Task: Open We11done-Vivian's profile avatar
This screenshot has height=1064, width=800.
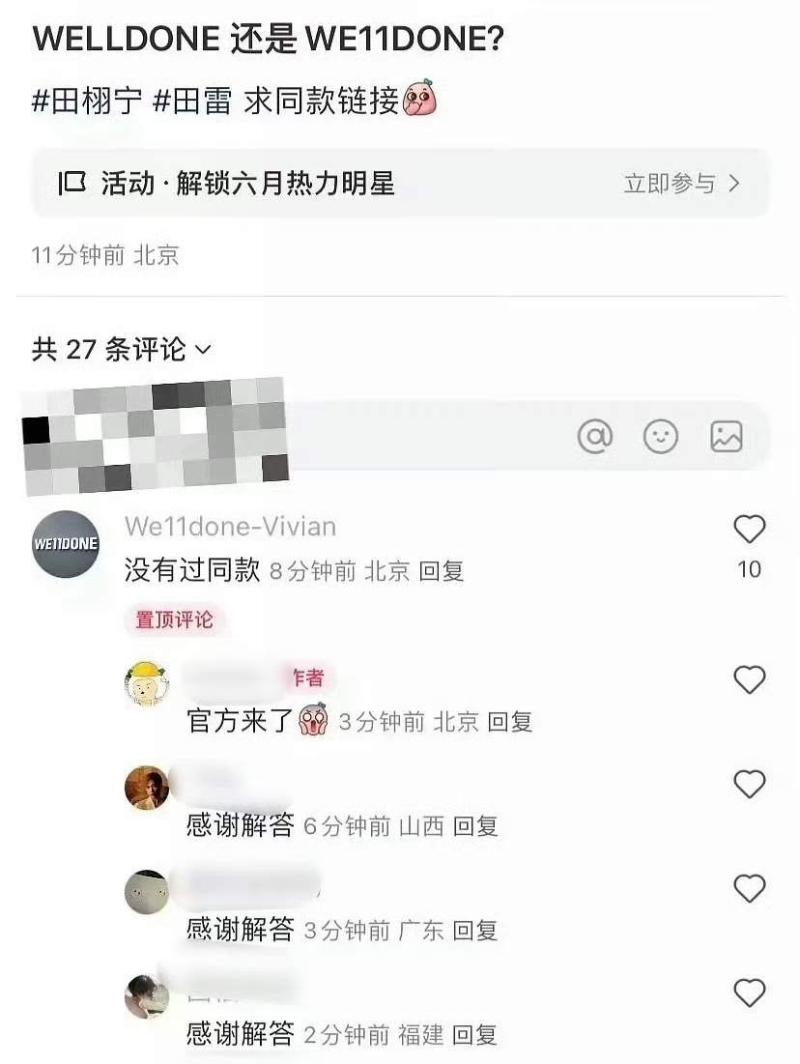Action: (66, 543)
